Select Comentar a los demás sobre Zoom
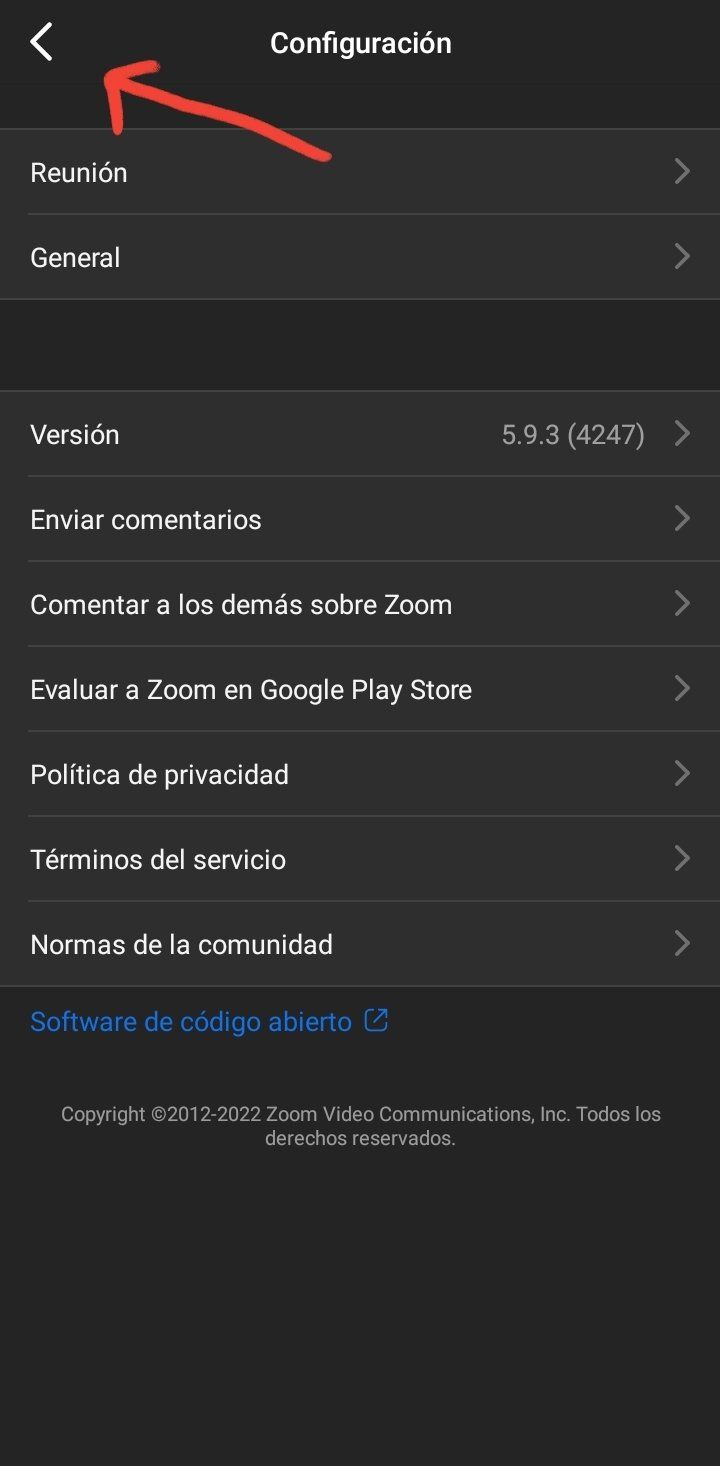This screenshot has height=1466, width=720. coord(360,604)
